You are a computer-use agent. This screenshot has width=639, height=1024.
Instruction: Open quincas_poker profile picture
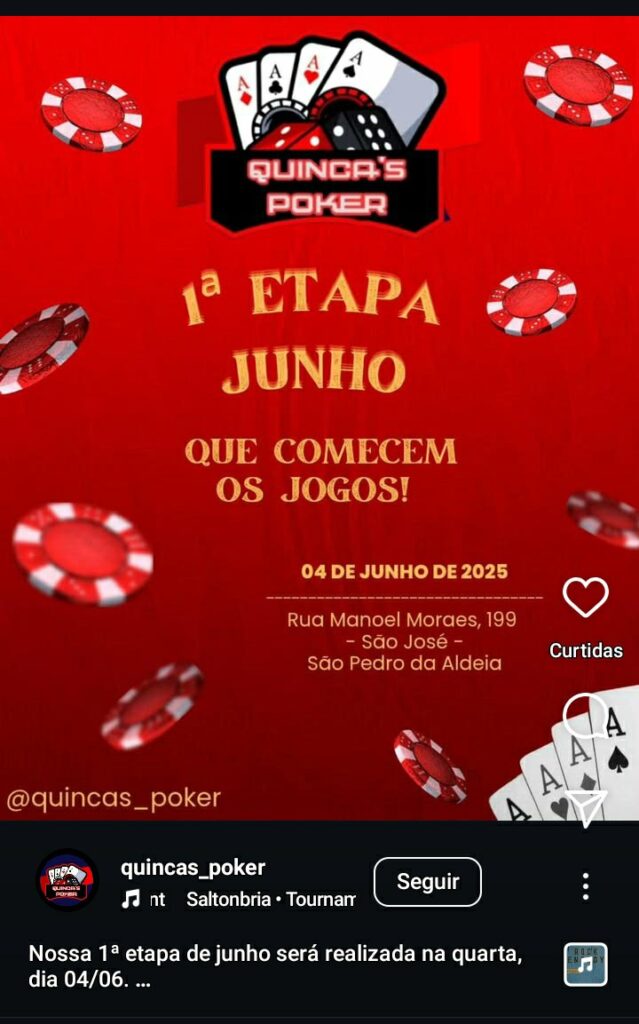click(67, 880)
